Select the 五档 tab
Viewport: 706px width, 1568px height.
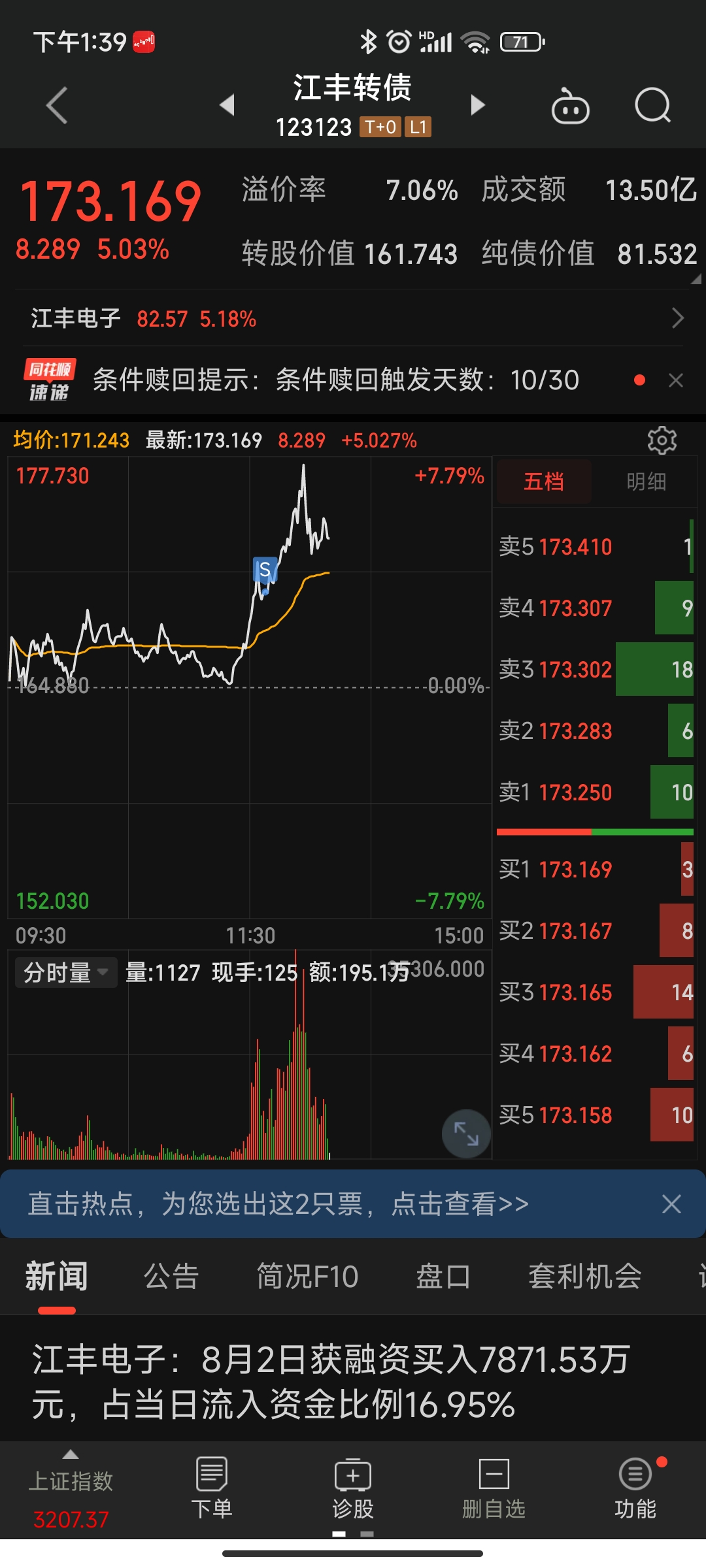[544, 482]
